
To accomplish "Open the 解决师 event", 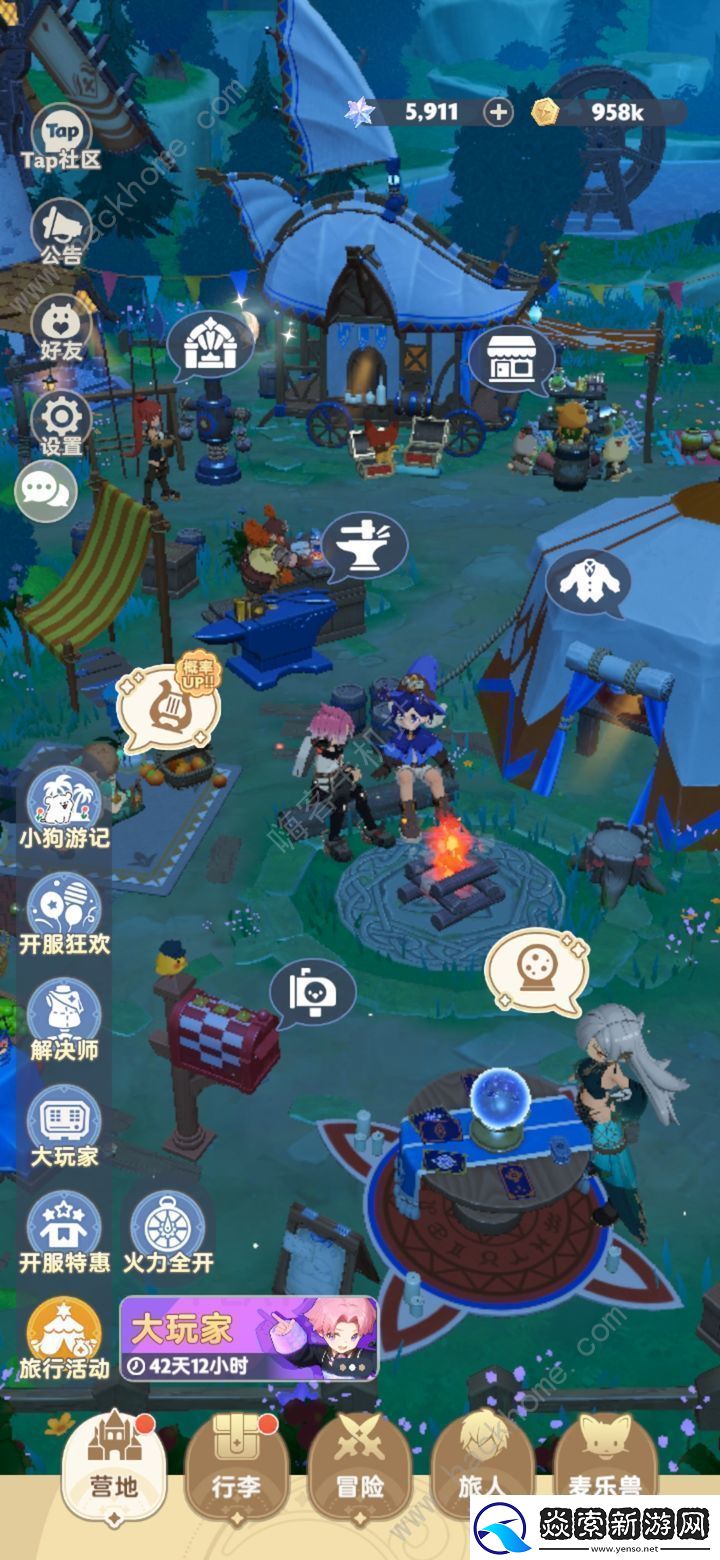I will 64,1019.
